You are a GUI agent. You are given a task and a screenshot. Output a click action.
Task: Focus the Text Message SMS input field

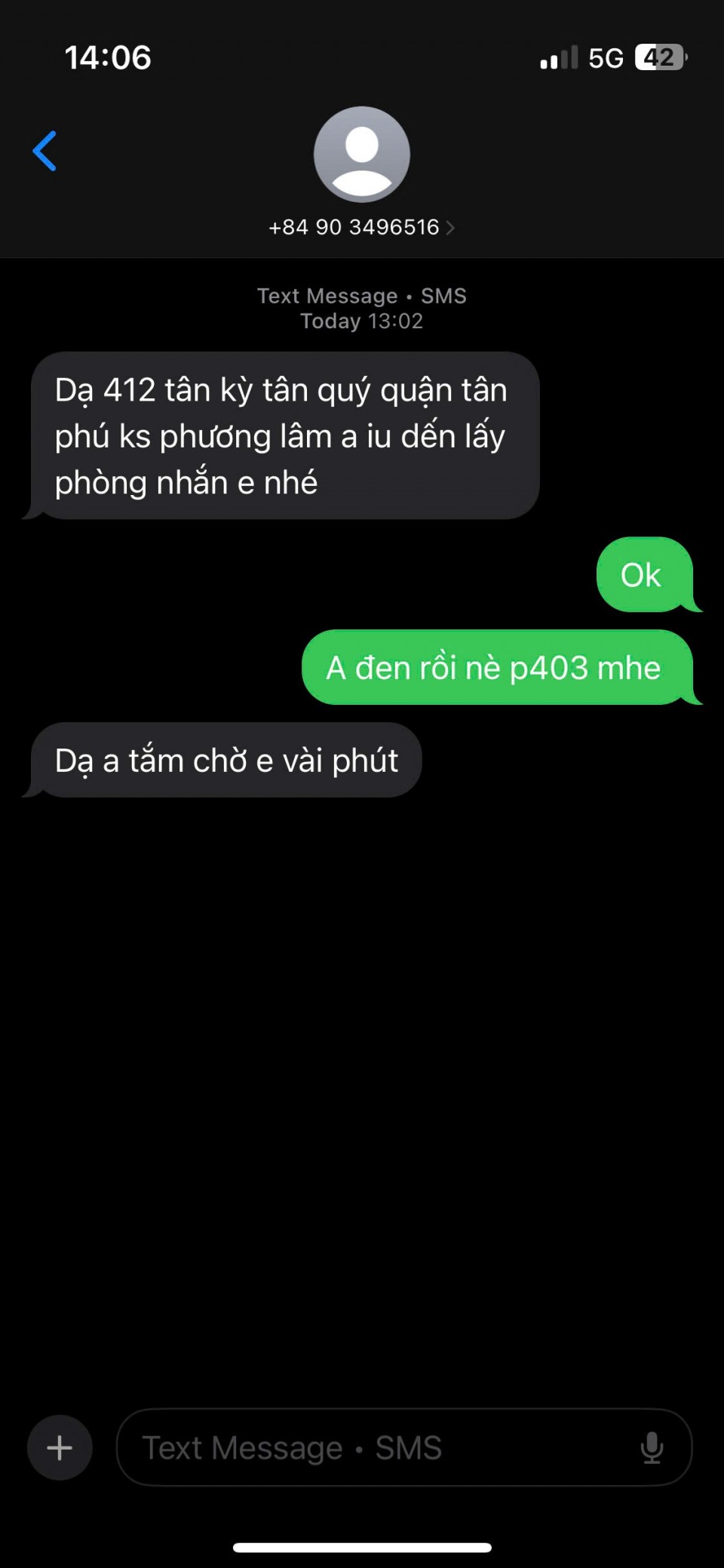coord(377,1447)
